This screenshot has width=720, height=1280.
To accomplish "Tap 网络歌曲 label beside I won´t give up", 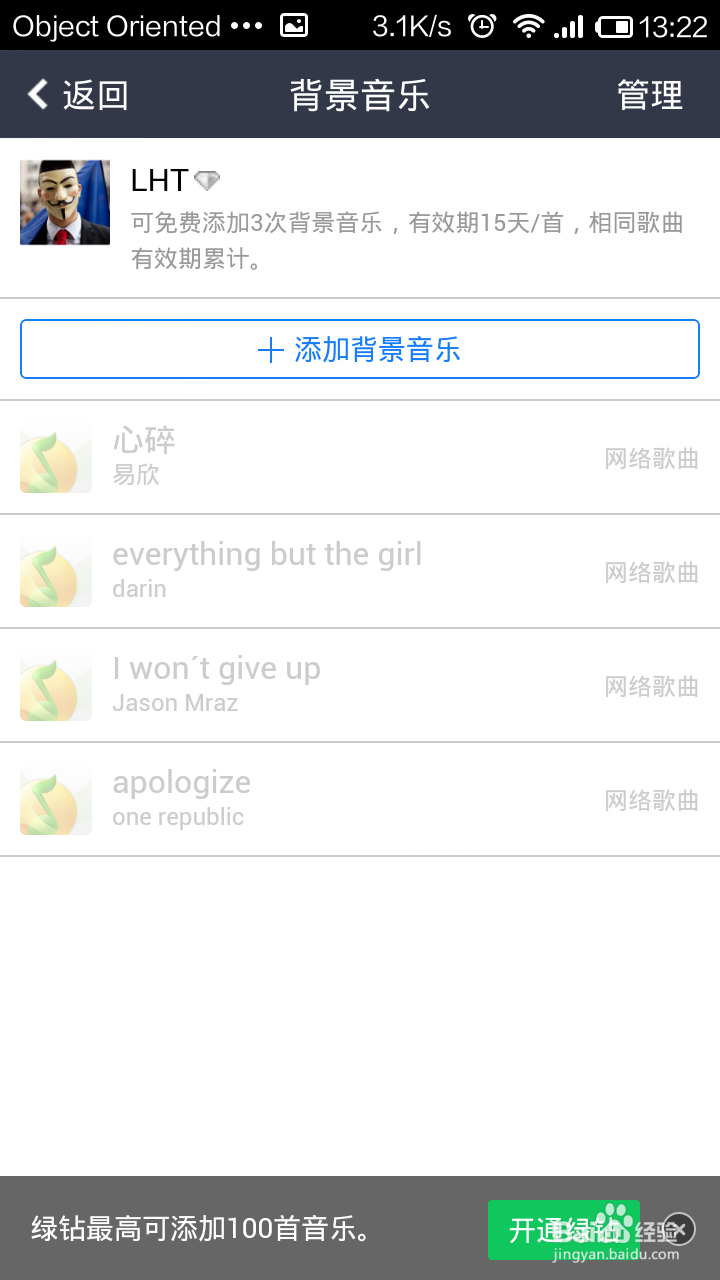I will coord(650,685).
